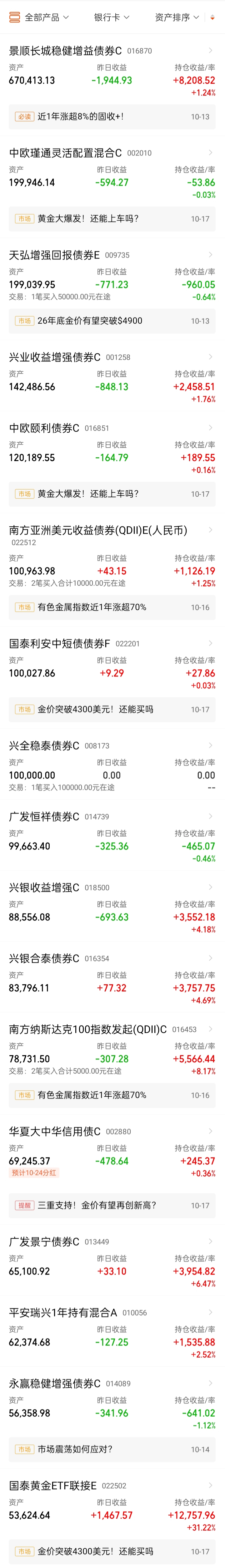Toggle the sort direction arrow icon
Screen dimensions: 225x1568
[x=212, y=18]
